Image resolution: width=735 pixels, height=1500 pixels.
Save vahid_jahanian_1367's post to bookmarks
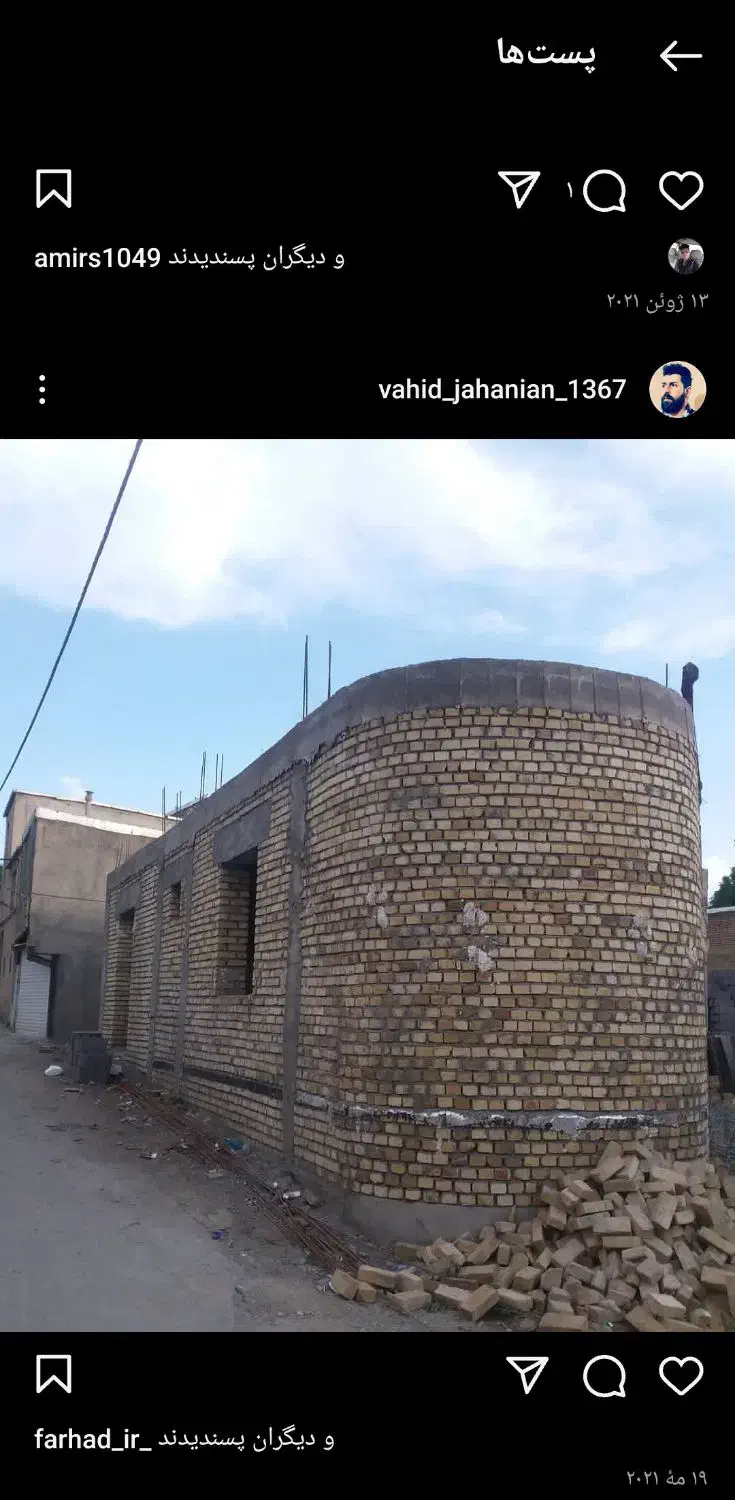(57, 186)
